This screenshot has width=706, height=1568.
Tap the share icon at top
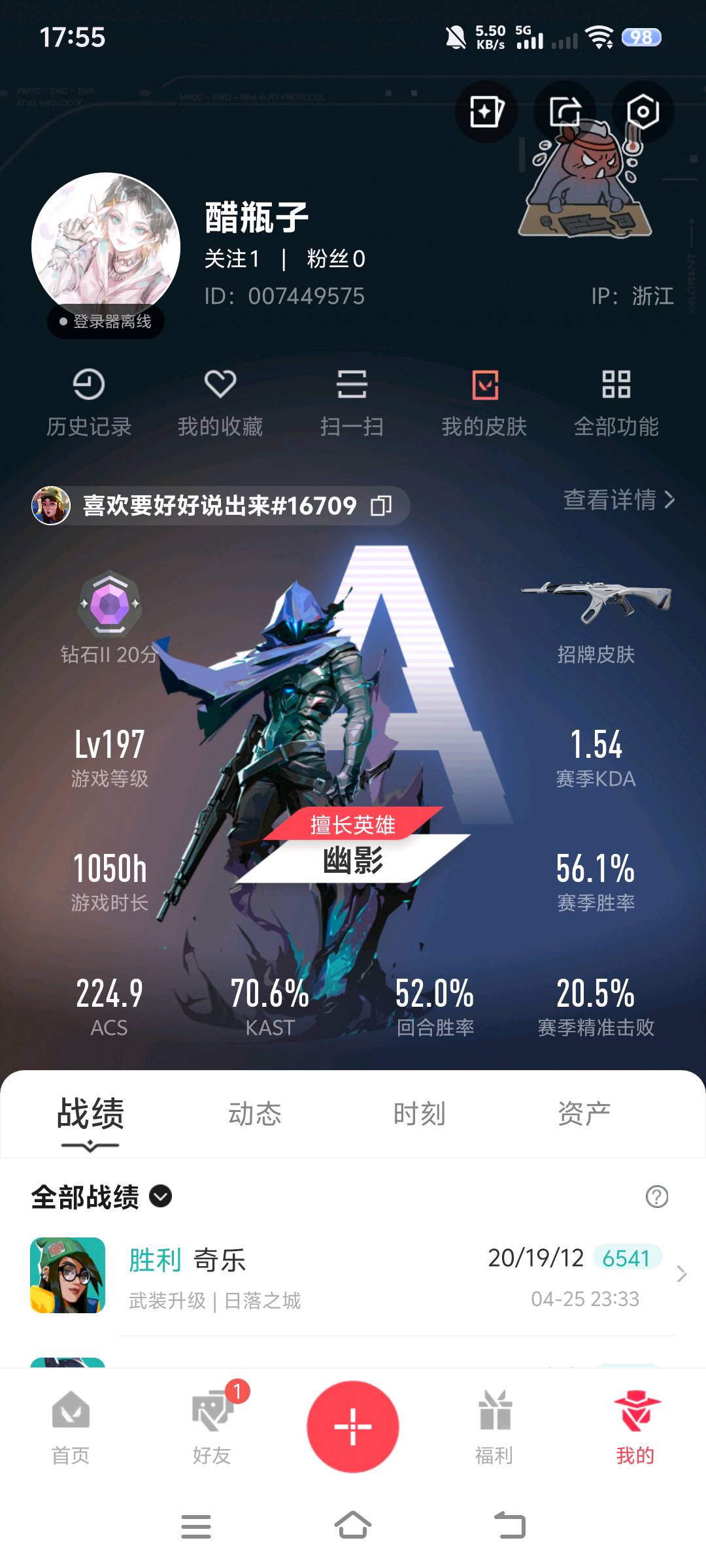[565, 112]
